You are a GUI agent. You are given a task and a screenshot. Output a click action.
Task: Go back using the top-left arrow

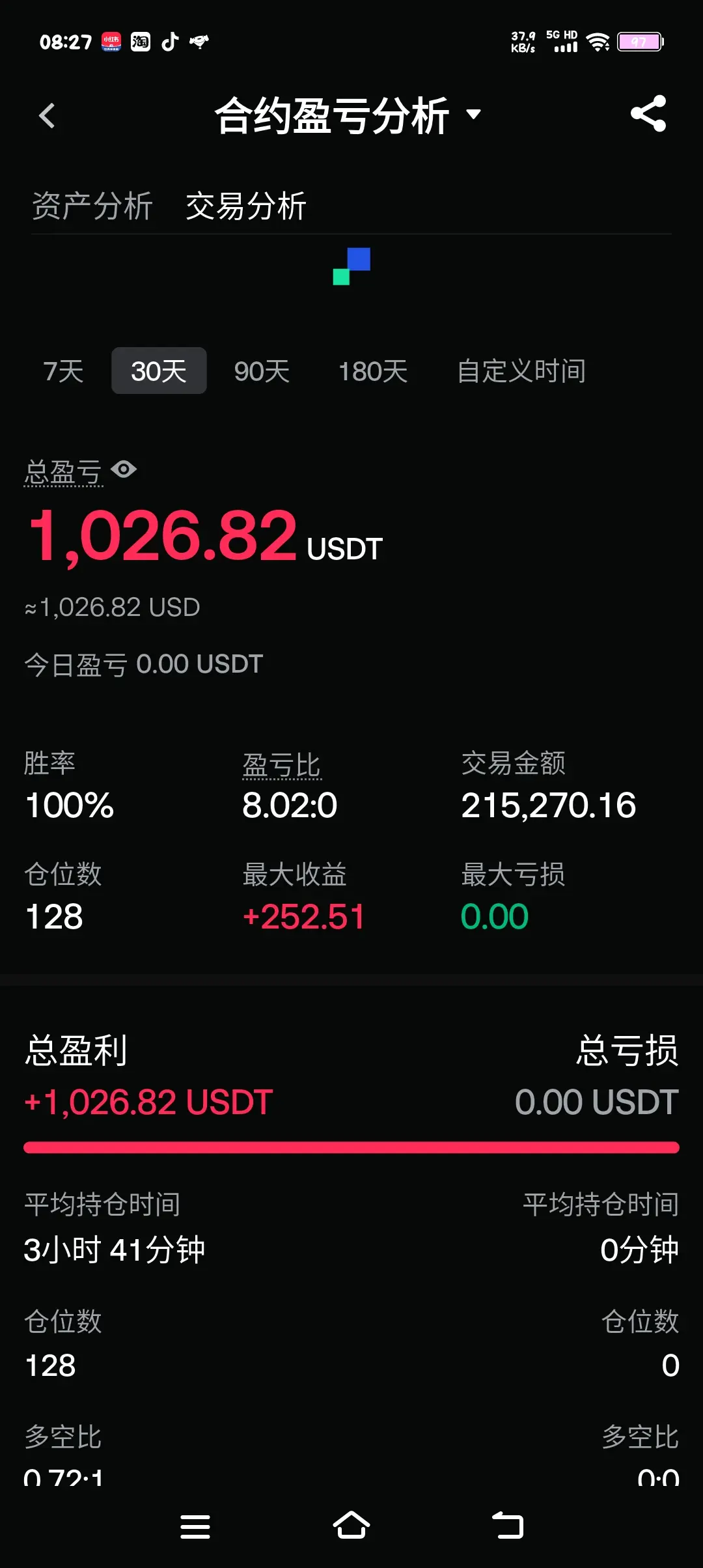pos(46,117)
